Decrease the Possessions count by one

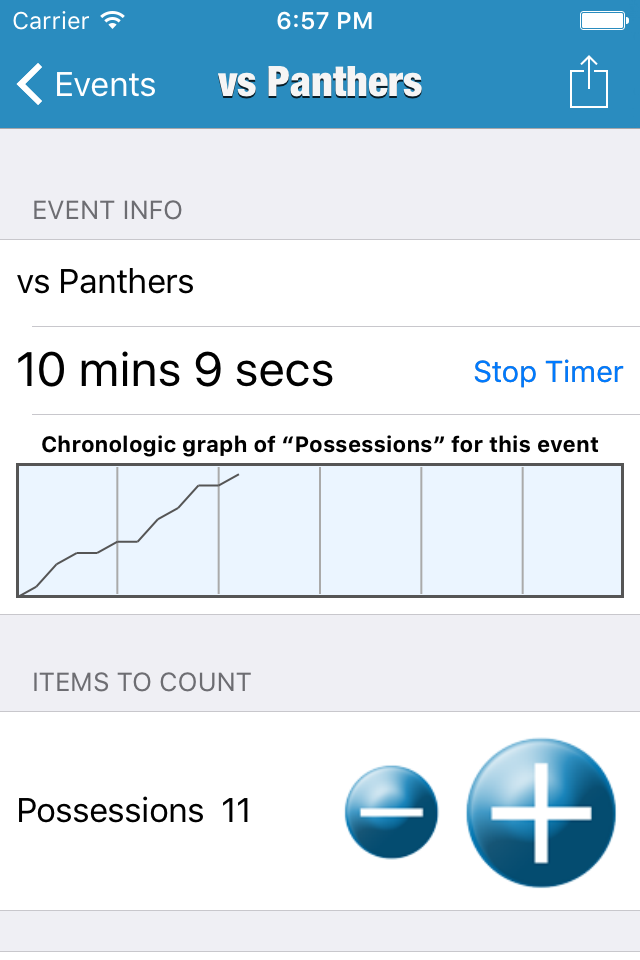point(391,812)
